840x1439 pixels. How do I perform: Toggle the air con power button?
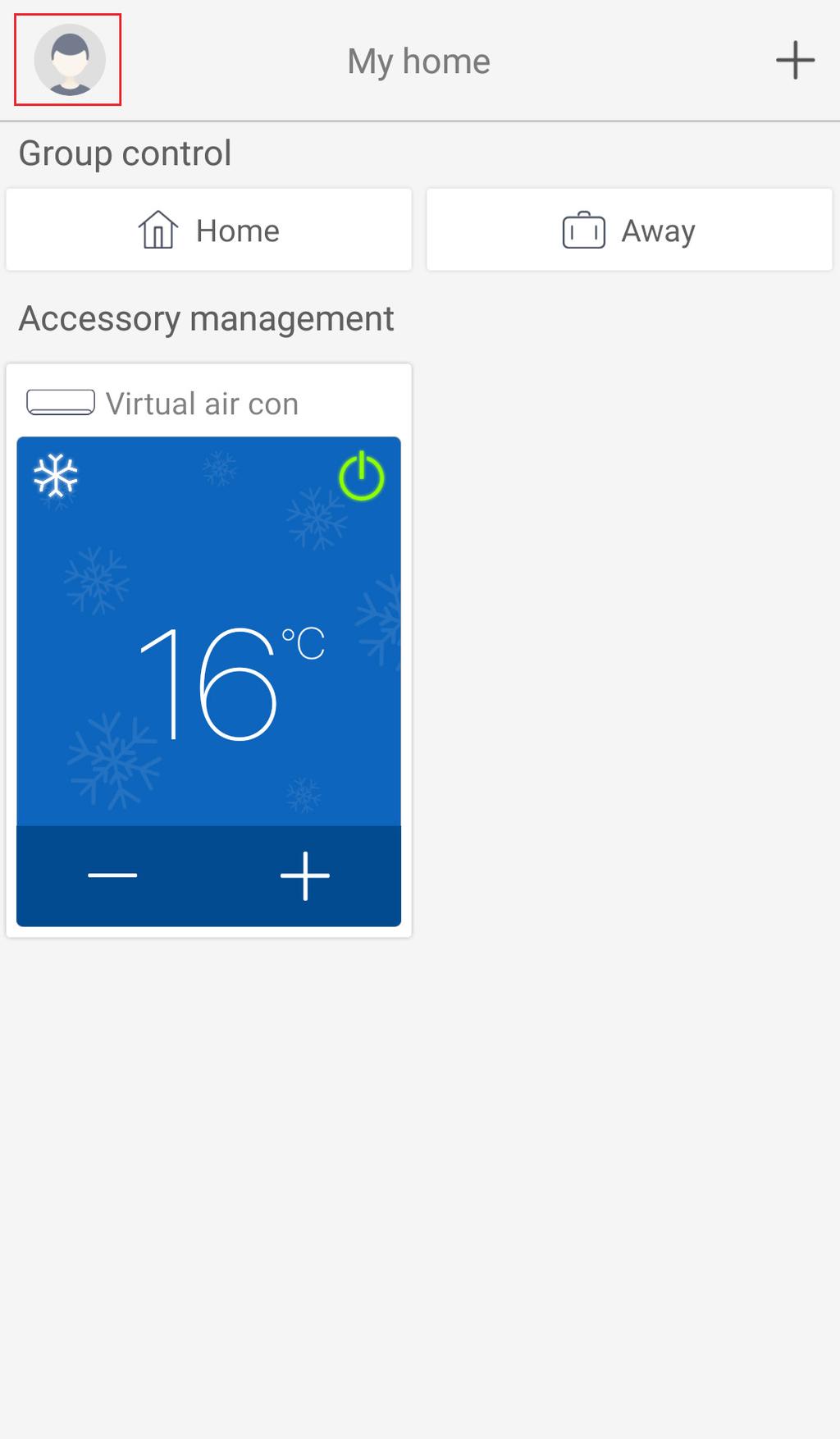point(361,477)
